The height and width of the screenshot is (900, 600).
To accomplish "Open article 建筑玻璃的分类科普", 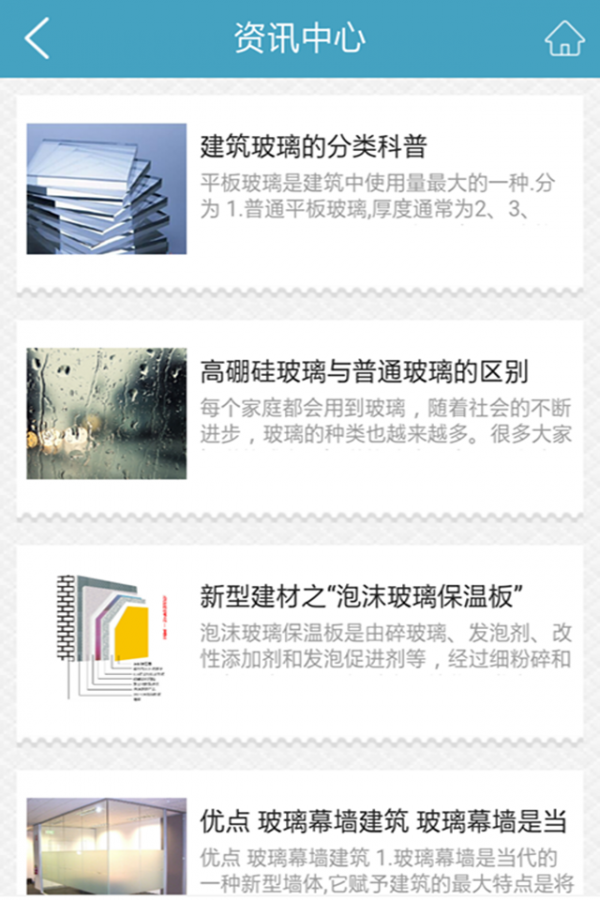I will pos(314,149).
